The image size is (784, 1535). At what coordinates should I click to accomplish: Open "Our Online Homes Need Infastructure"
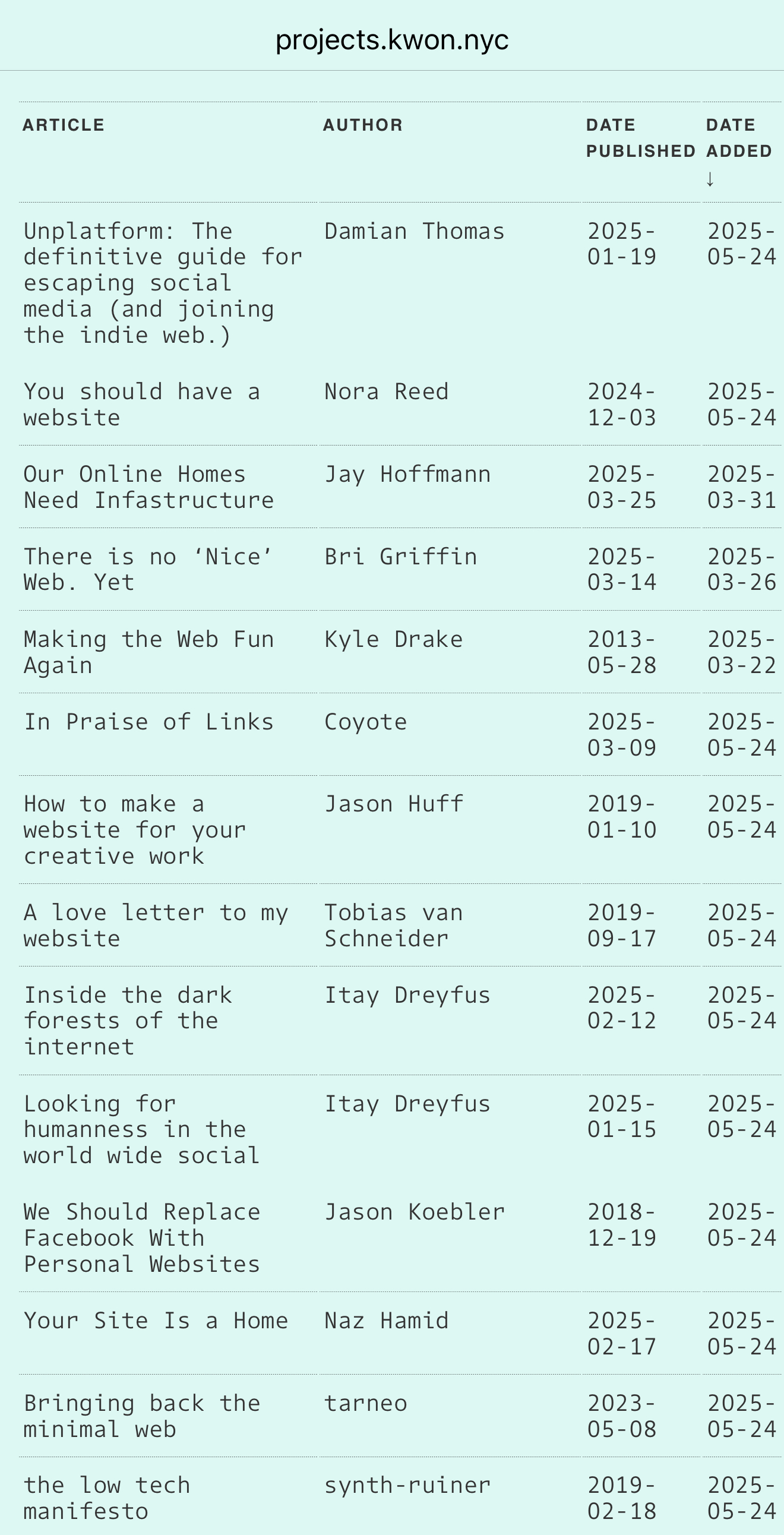[148, 487]
